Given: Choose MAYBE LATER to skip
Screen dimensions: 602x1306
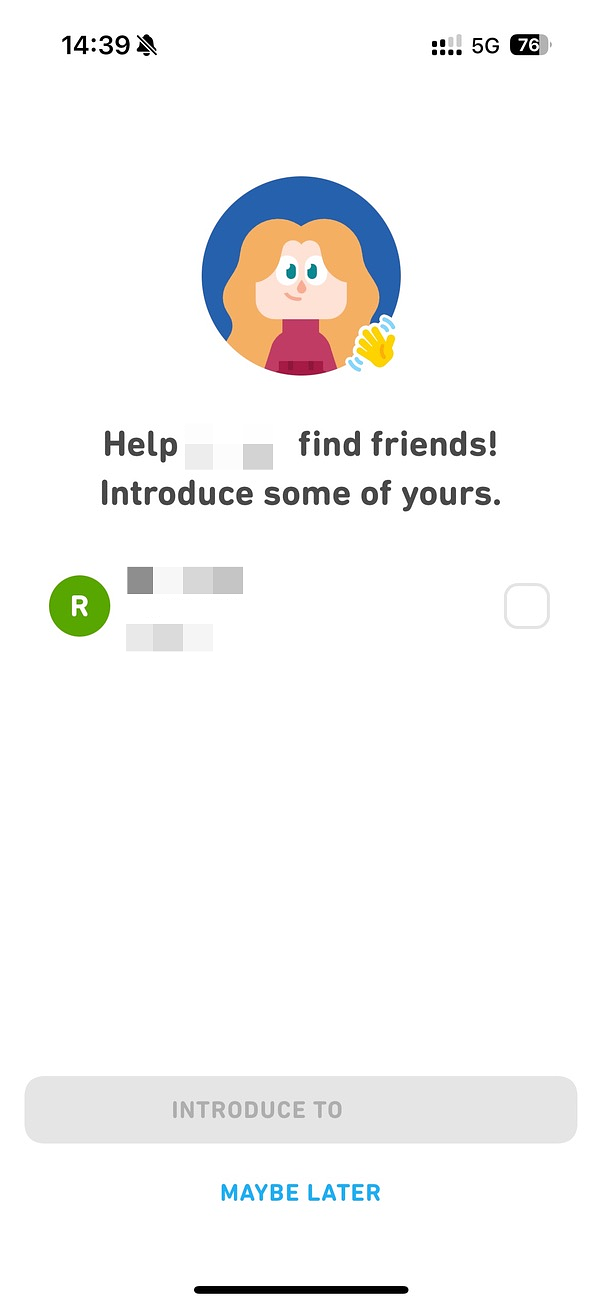Looking at the screenshot, I should pyautogui.click(x=300, y=1193).
